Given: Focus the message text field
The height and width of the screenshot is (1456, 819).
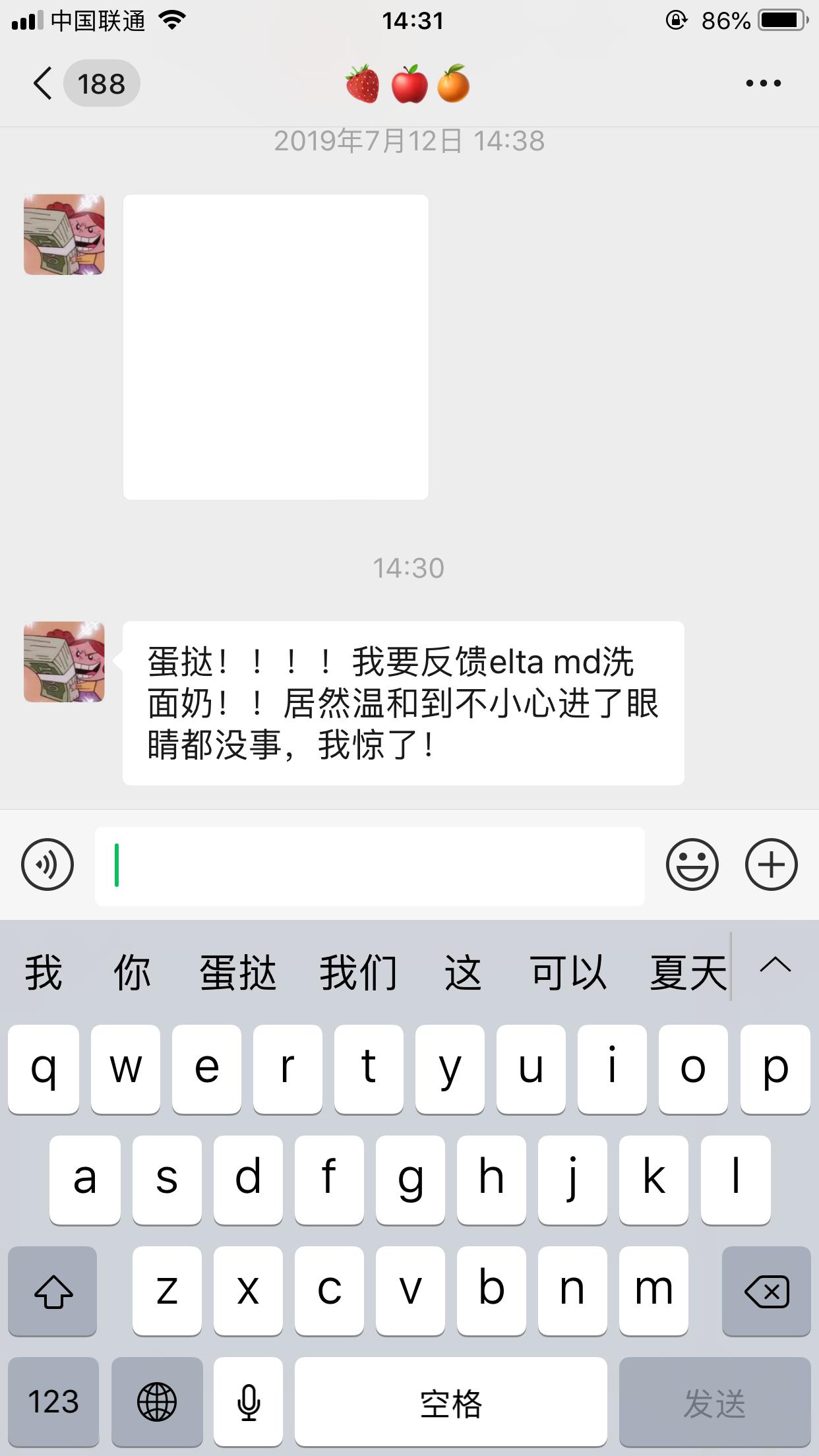Looking at the screenshot, I should point(369,866).
